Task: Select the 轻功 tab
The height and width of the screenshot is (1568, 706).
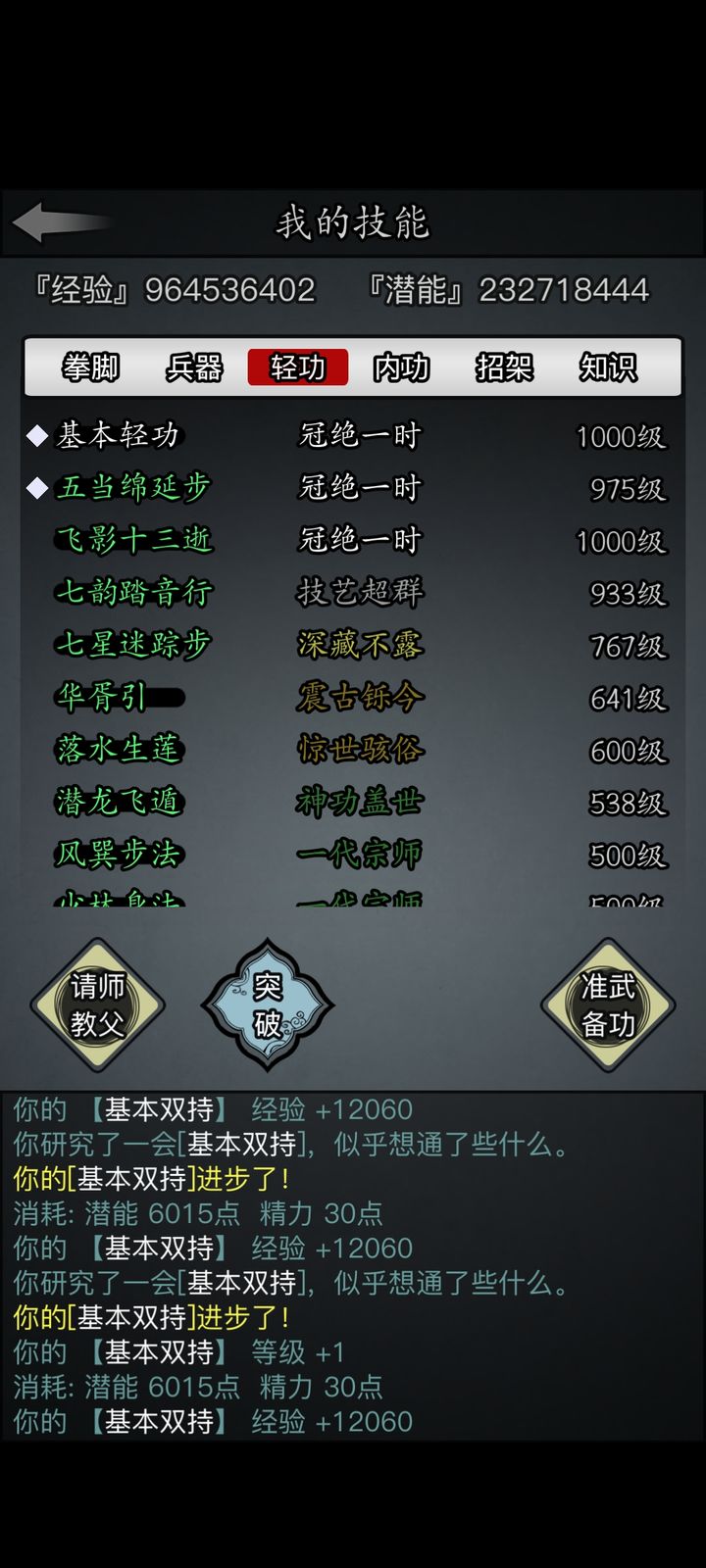Action: click(298, 367)
